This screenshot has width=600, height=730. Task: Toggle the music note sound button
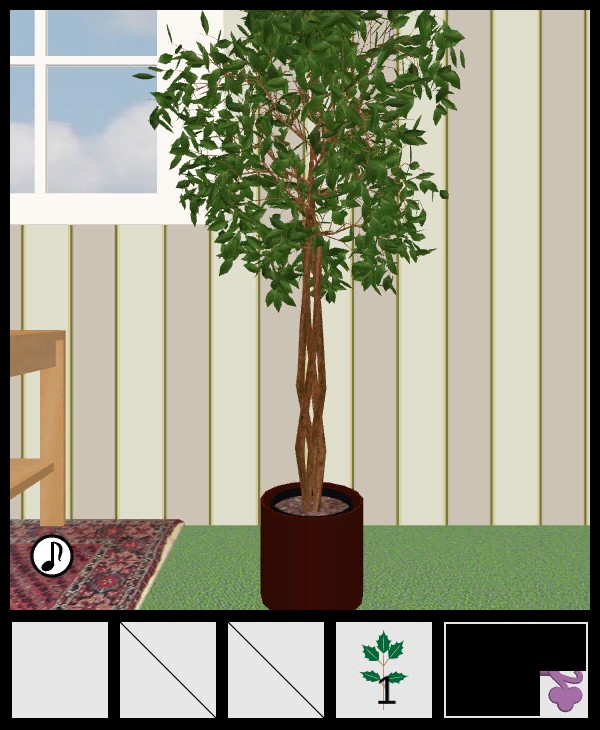[x=52, y=556]
